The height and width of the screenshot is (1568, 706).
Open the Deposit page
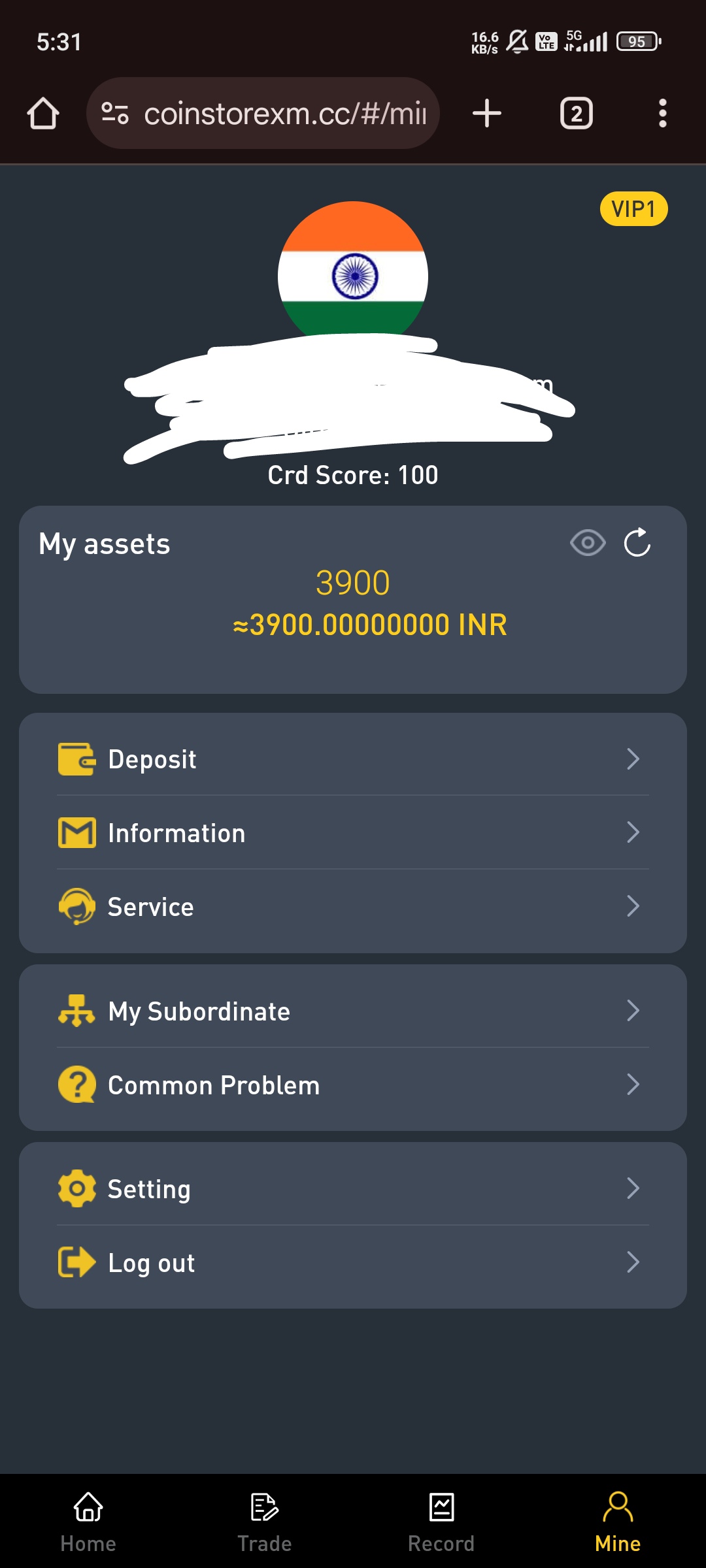pyautogui.click(x=353, y=759)
